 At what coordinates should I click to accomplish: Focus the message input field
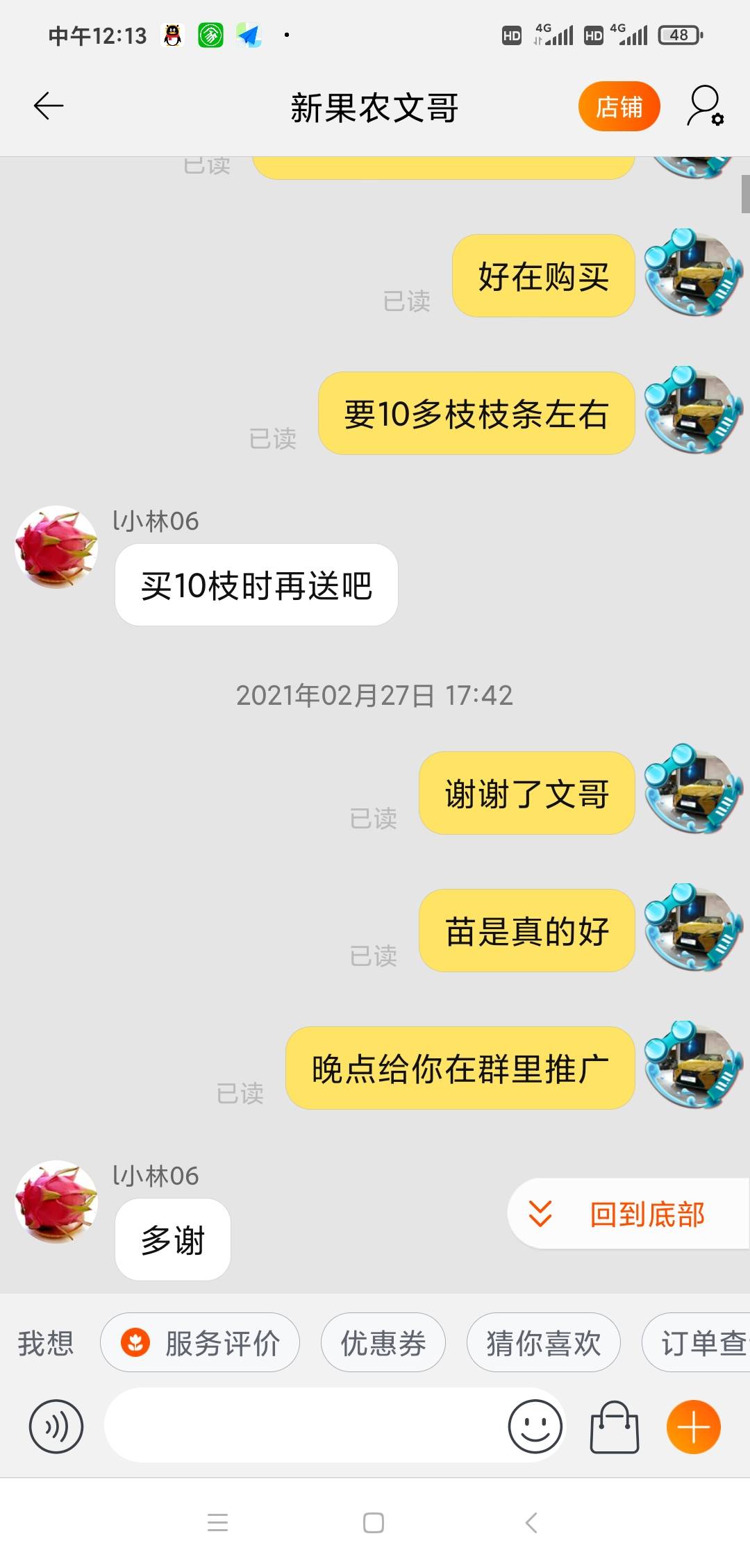tap(306, 1426)
